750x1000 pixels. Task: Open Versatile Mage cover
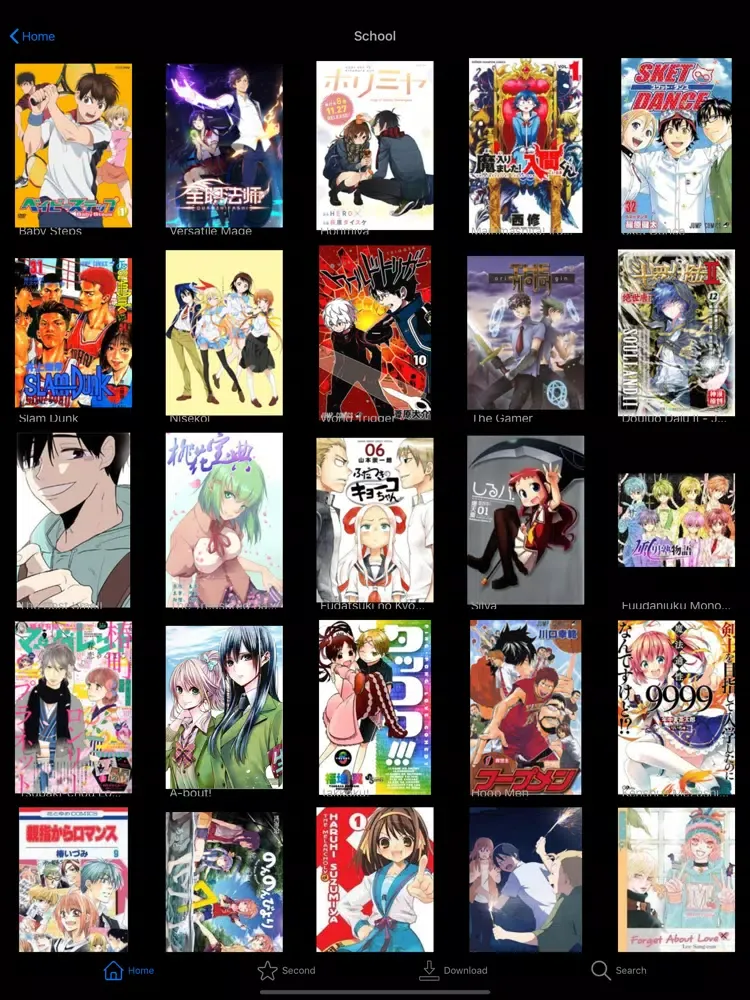[224, 146]
